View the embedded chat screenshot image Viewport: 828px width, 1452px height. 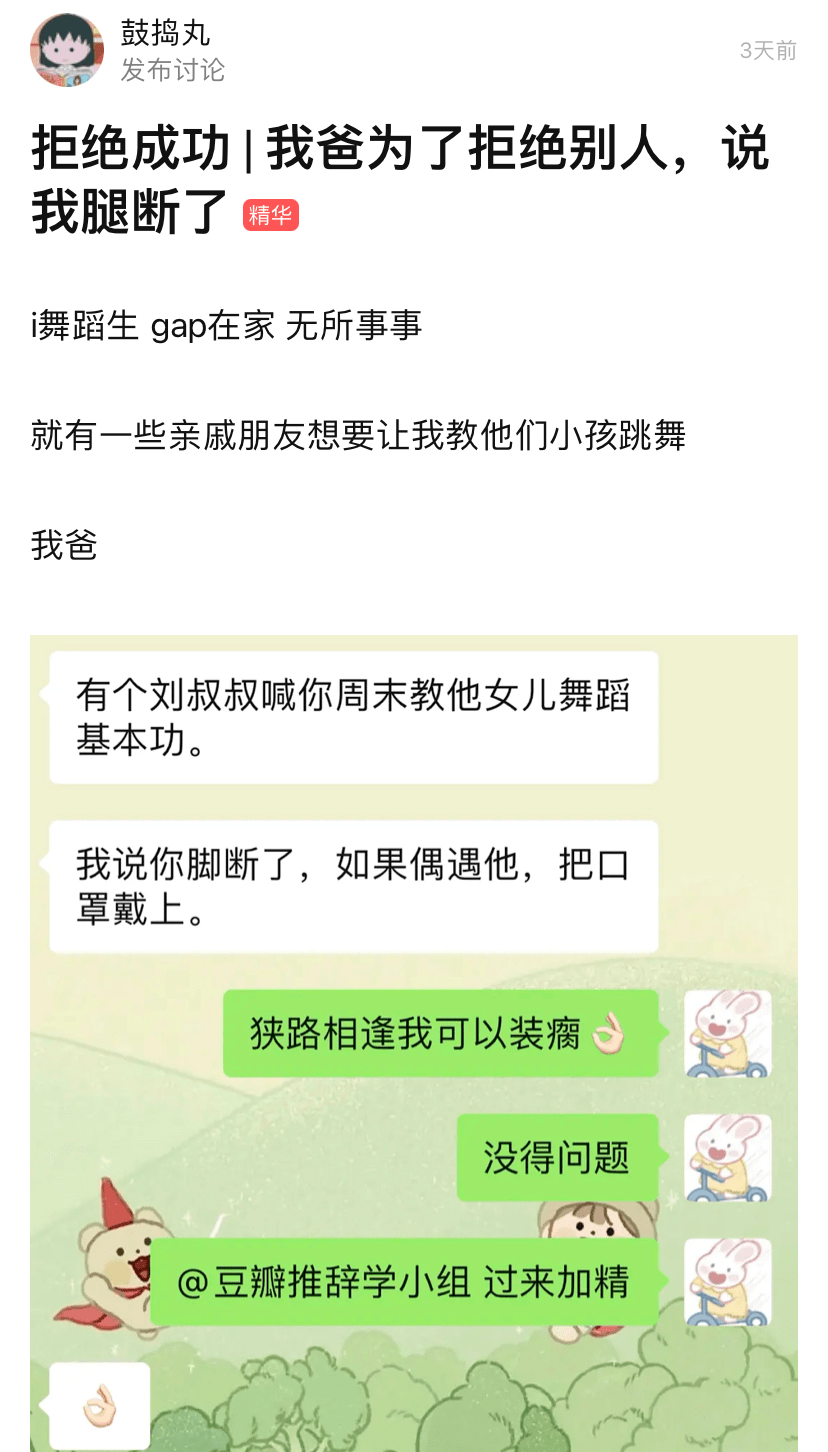click(x=413, y=1040)
